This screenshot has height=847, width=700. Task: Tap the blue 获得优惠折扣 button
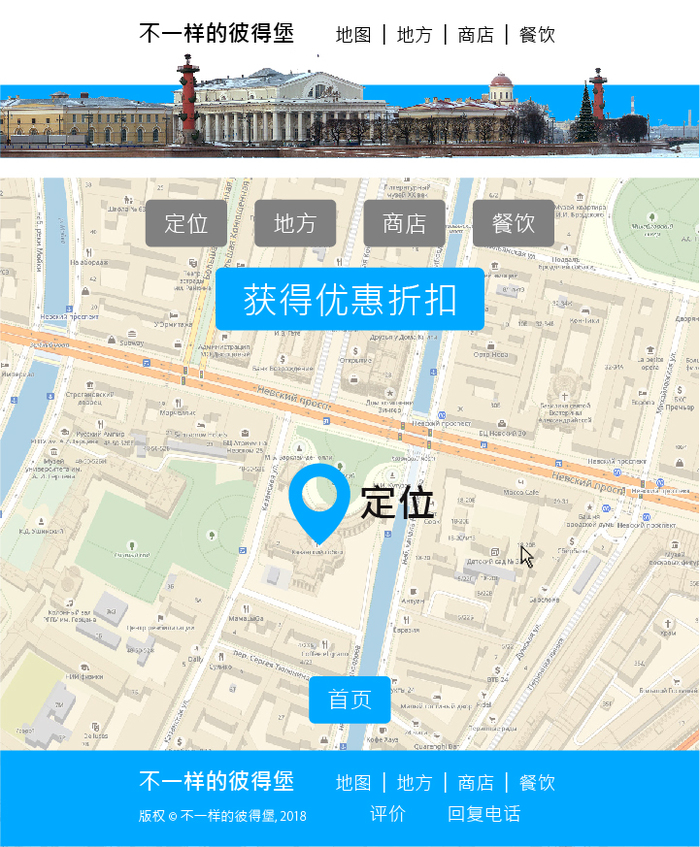[x=350, y=299]
